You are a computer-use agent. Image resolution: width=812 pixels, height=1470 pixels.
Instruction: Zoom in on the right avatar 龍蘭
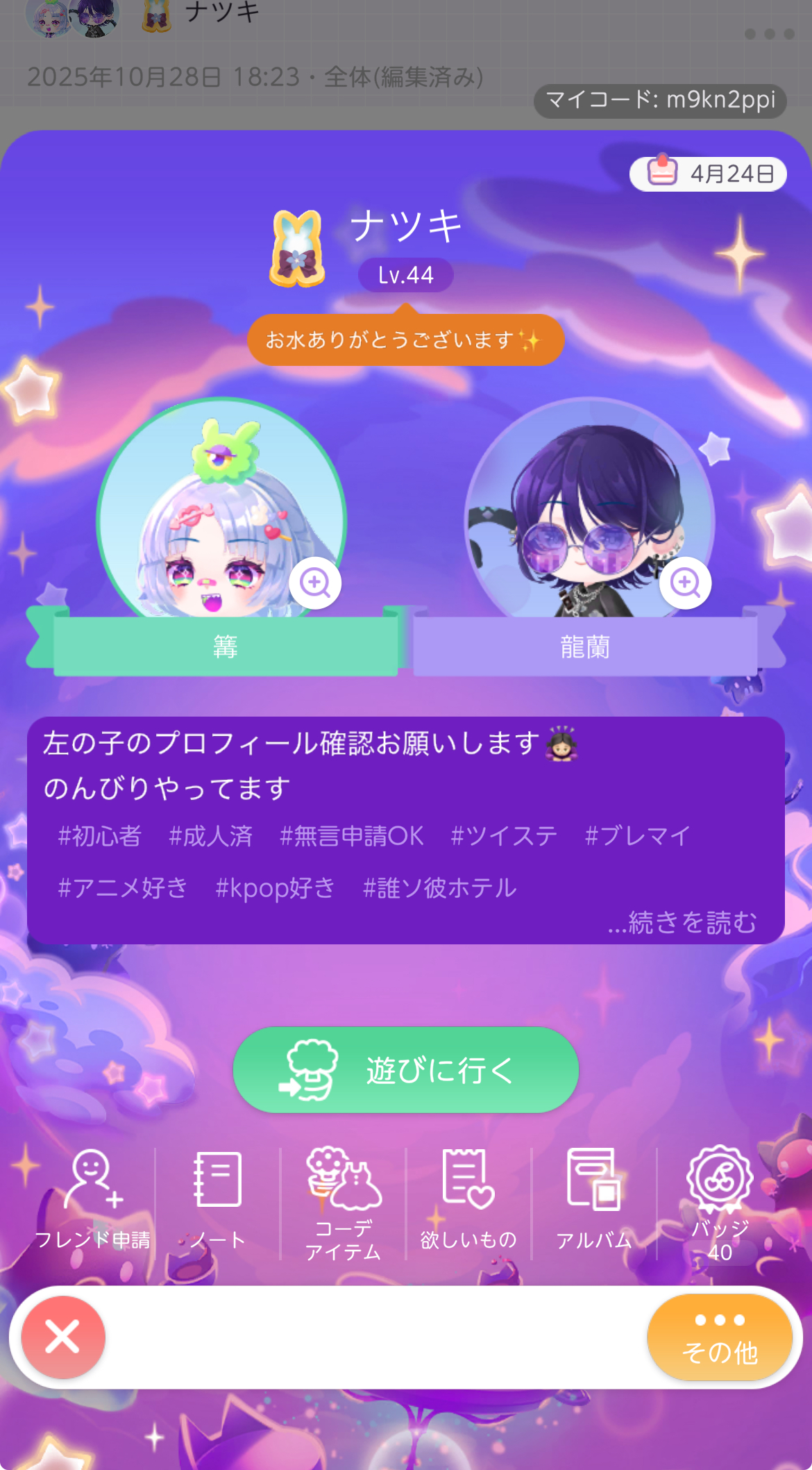click(x=685, y=583)
